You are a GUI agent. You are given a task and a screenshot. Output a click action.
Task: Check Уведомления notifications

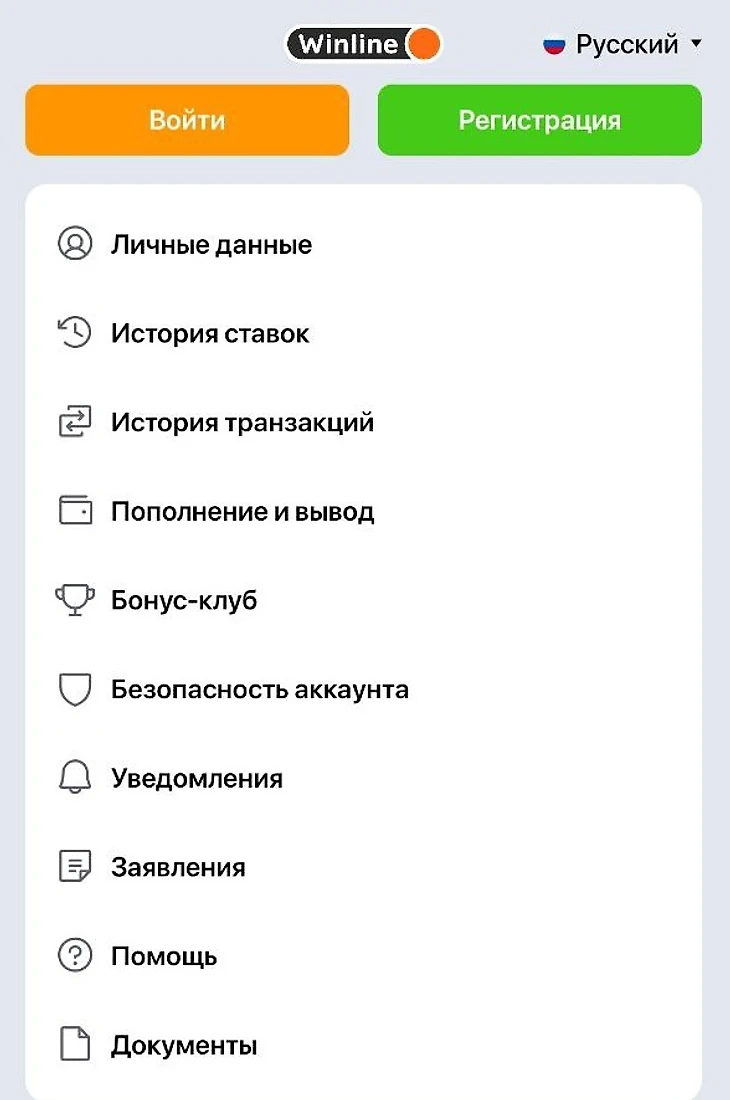coord(196,779)
